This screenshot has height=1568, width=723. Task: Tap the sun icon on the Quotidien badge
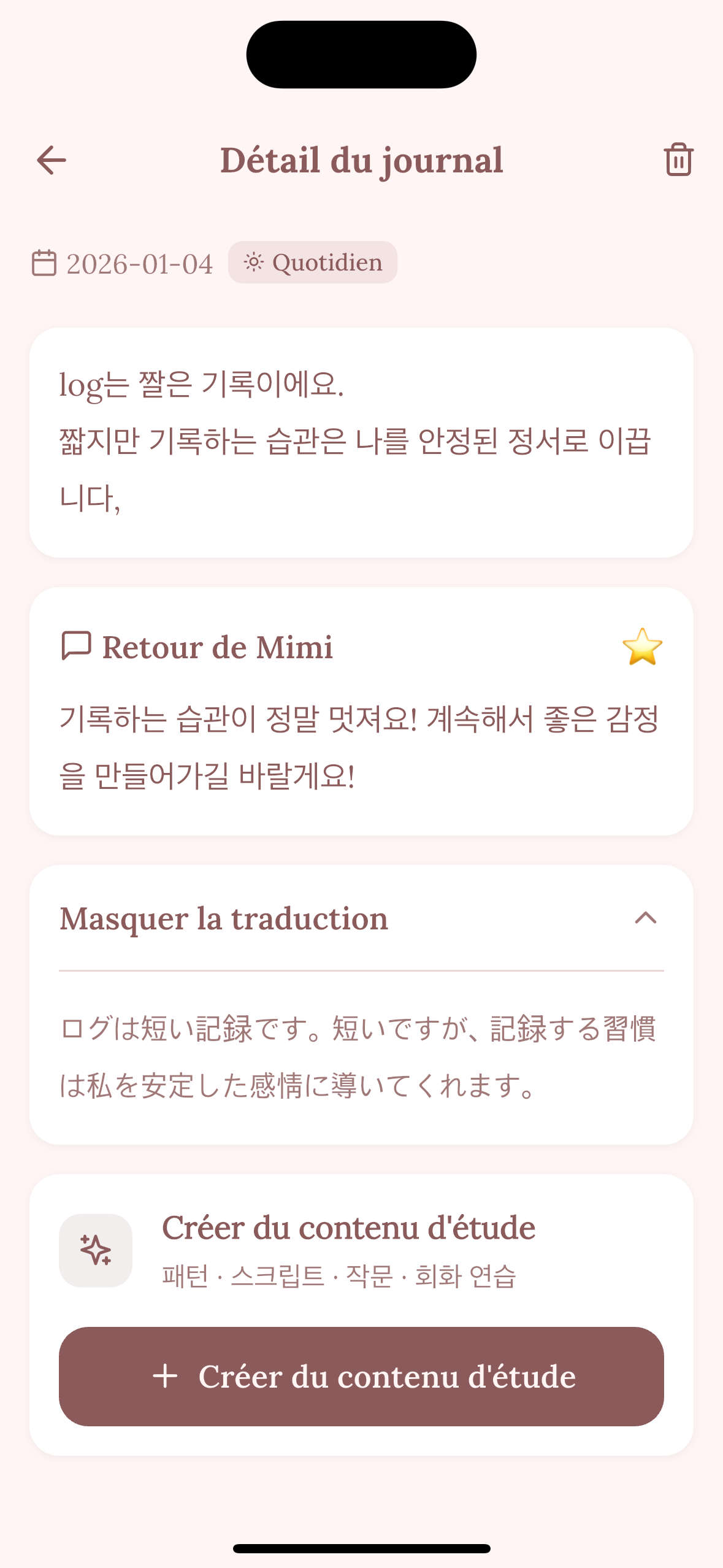[253, 263]
